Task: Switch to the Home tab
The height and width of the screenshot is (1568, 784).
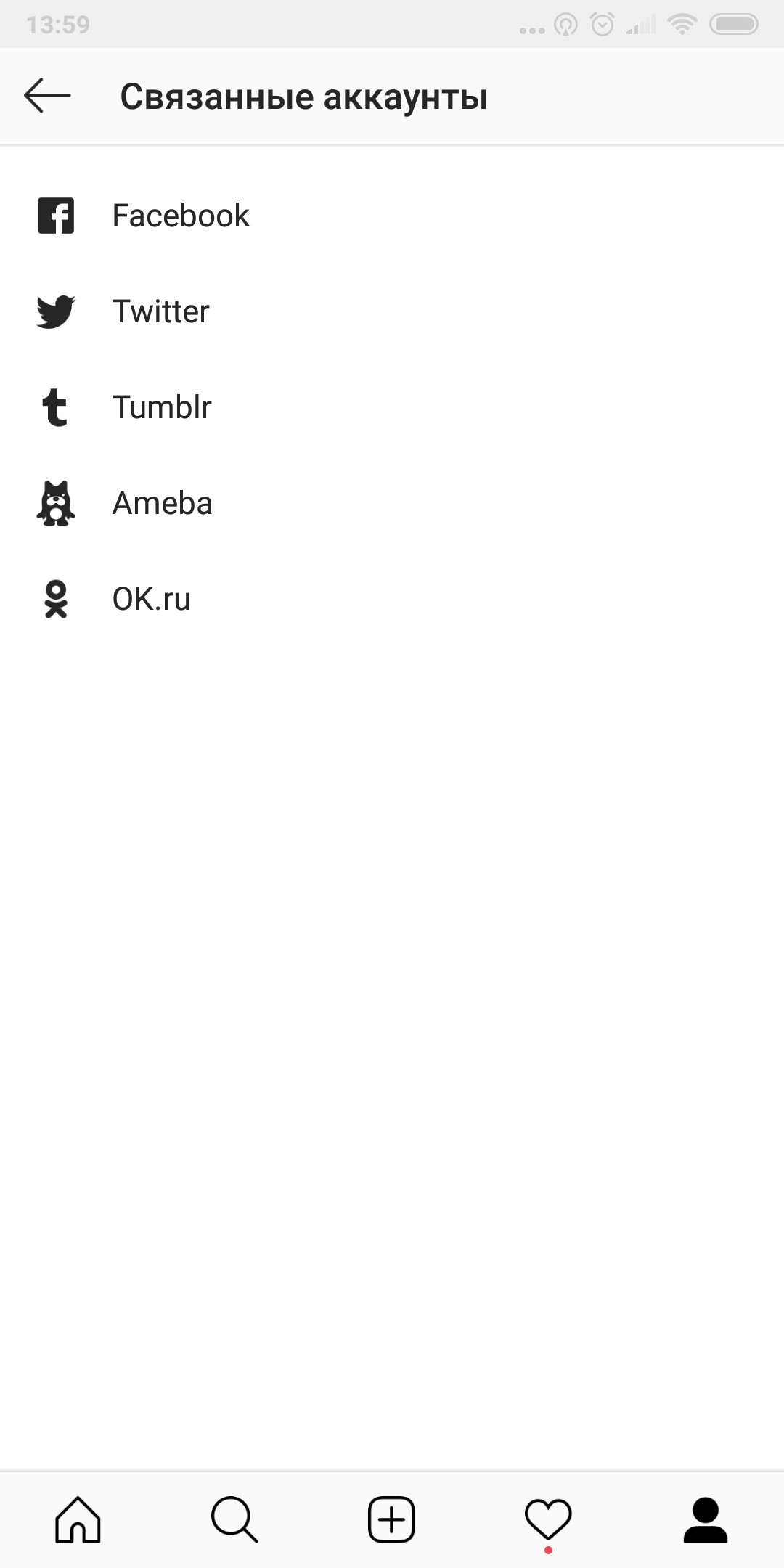Action: 78,1519
